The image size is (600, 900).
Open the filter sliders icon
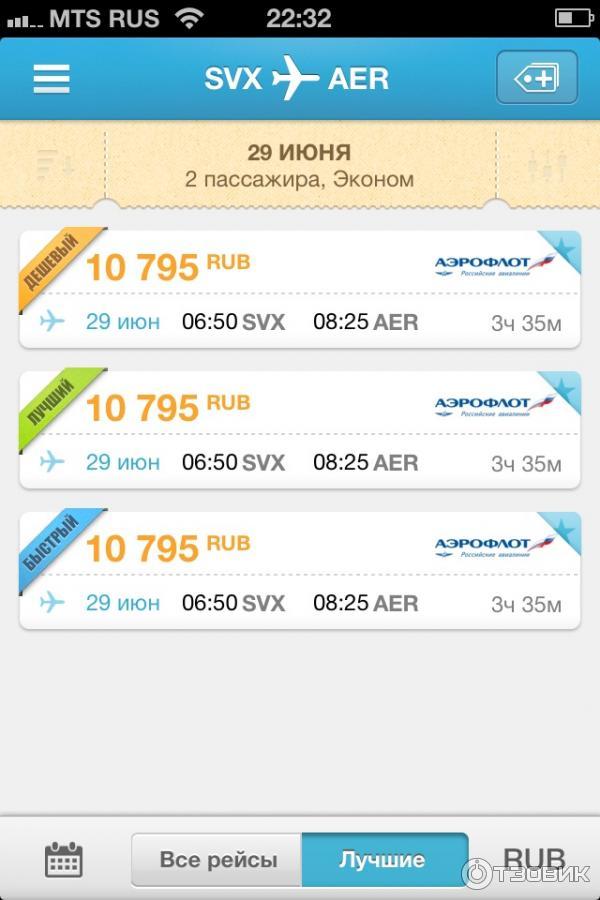pos(545,165)
